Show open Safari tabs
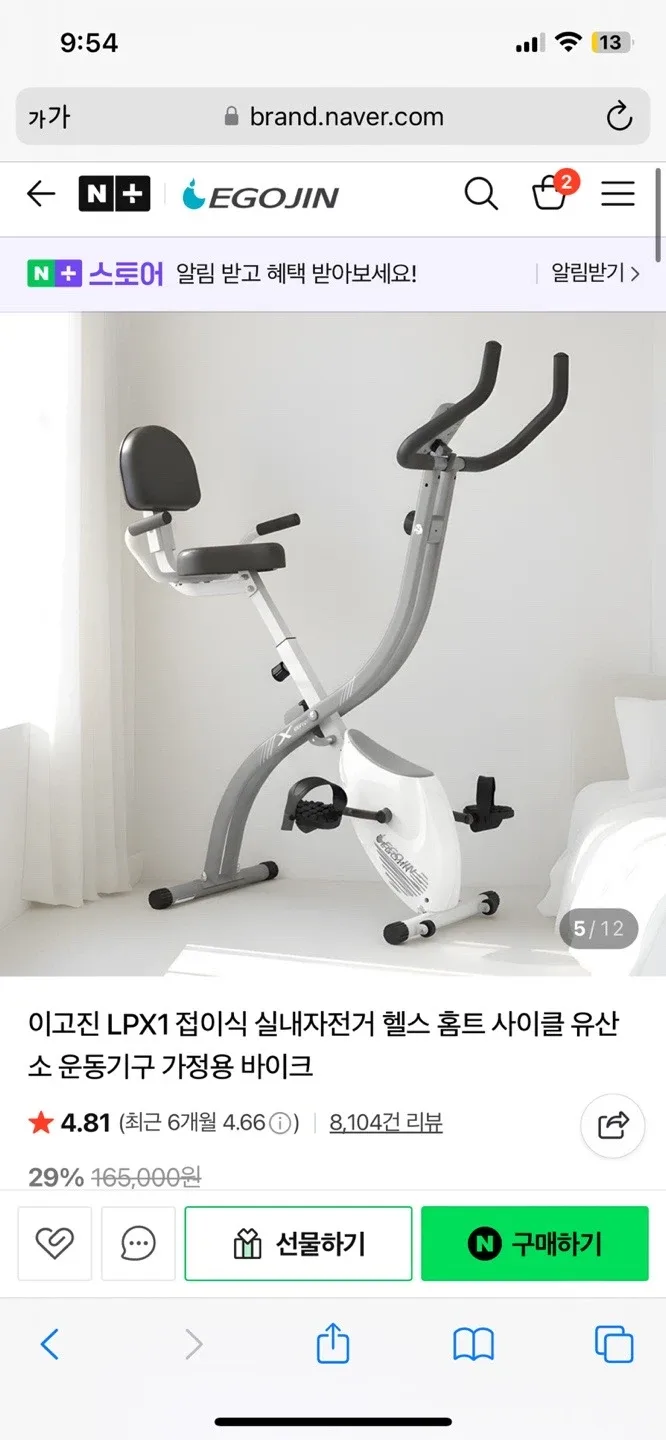Image resolution: width=666 pixels, height=1440 pixels. [x=614, y=1345]
